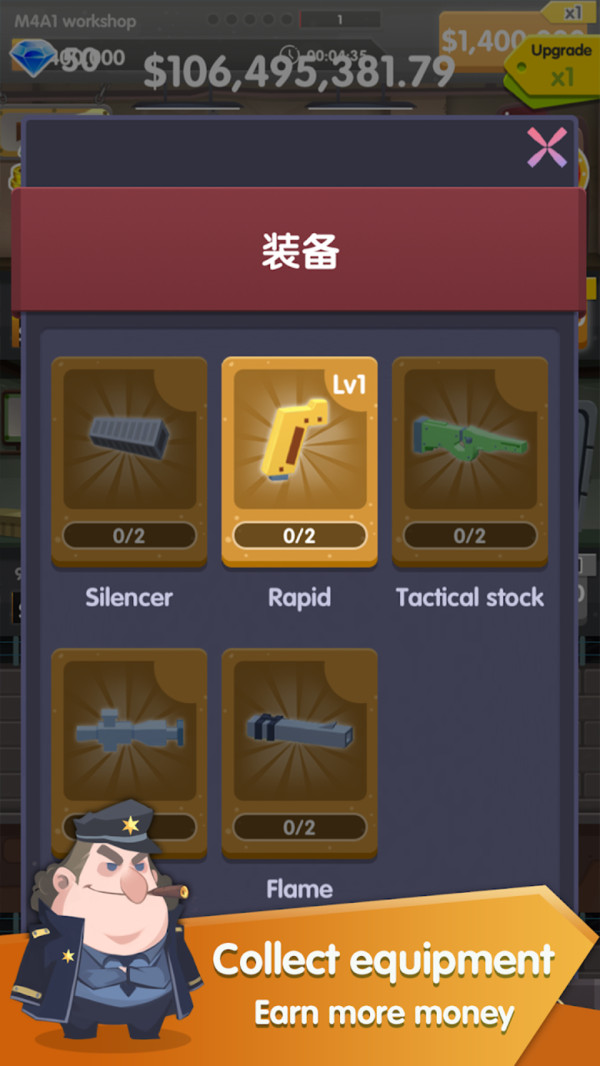Open the Rapid Lv1 equipment card

tap(300, 462)
